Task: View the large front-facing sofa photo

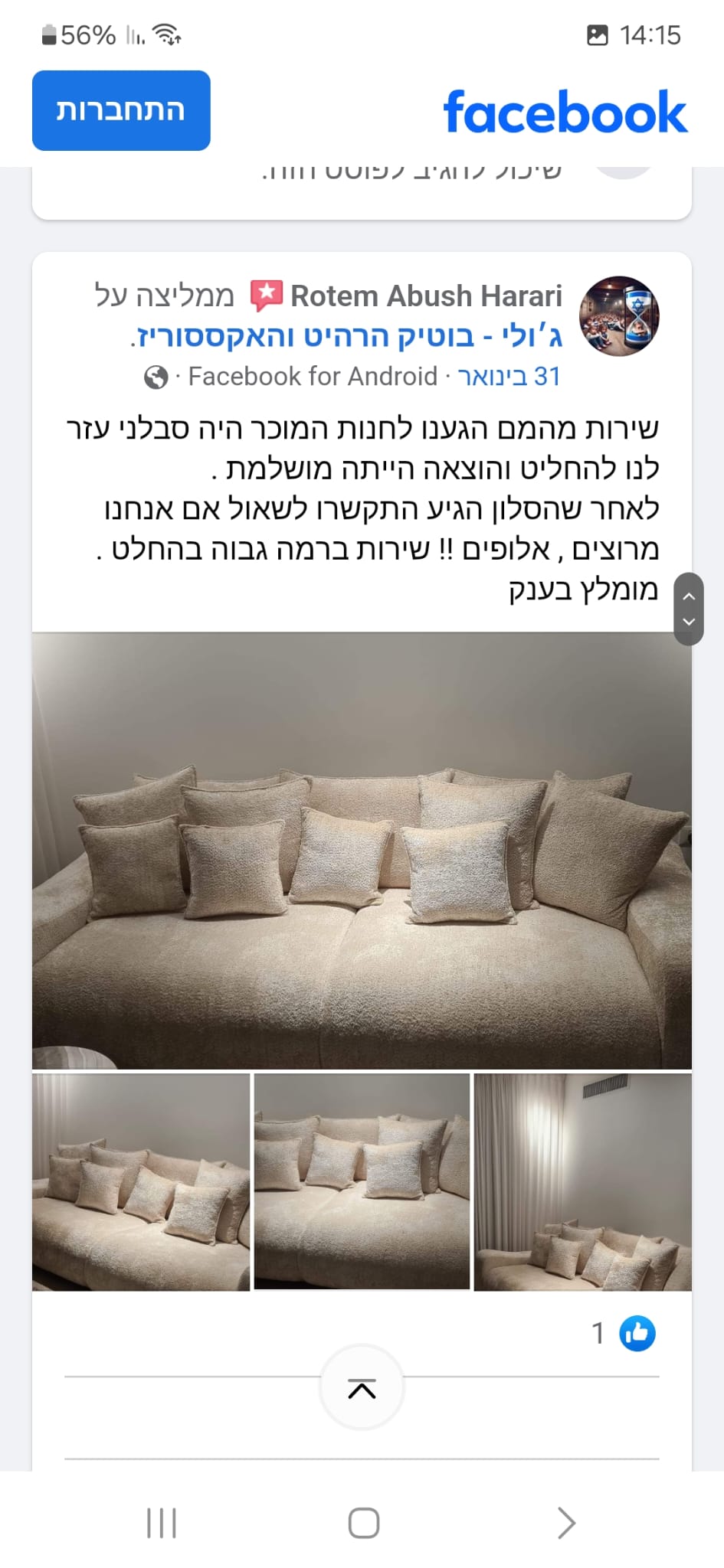Action: [362, 850]
